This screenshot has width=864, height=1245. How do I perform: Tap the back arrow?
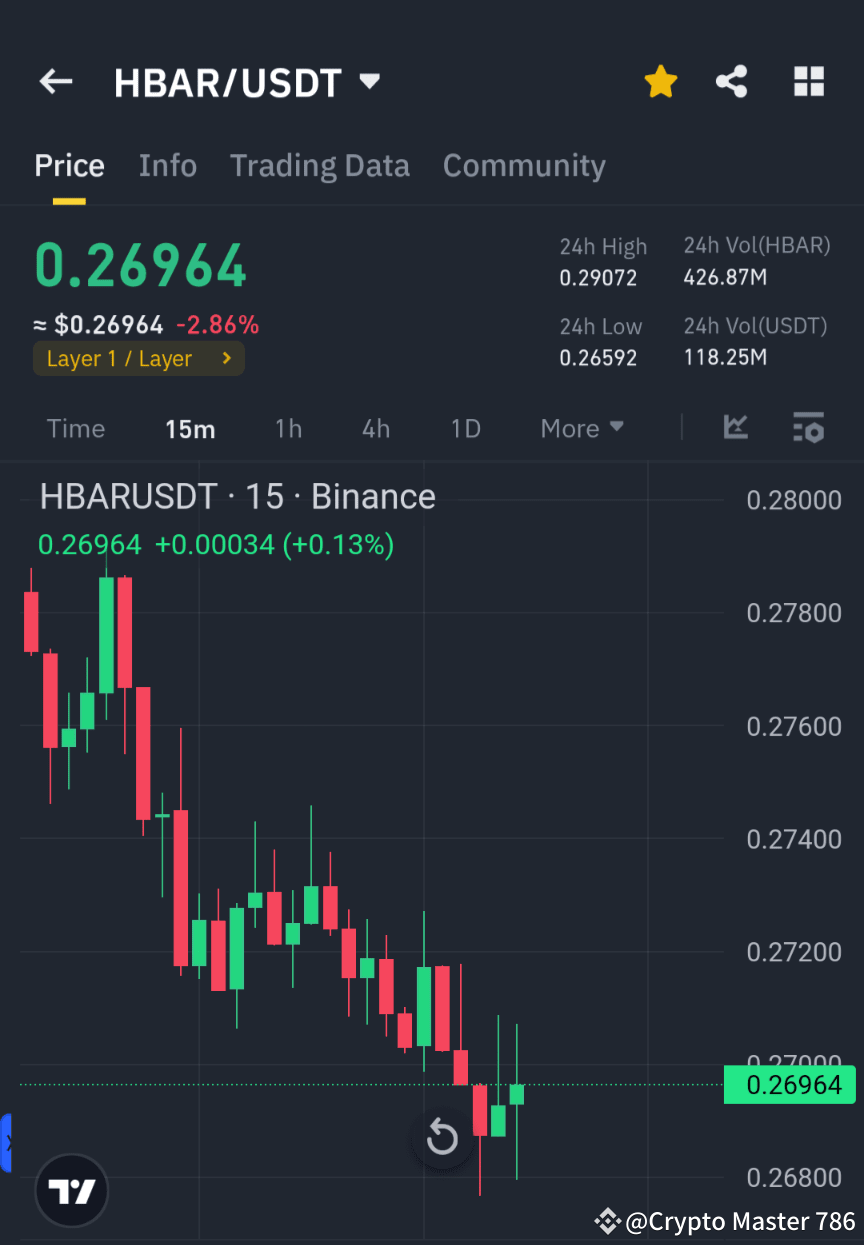click(56, 82)
